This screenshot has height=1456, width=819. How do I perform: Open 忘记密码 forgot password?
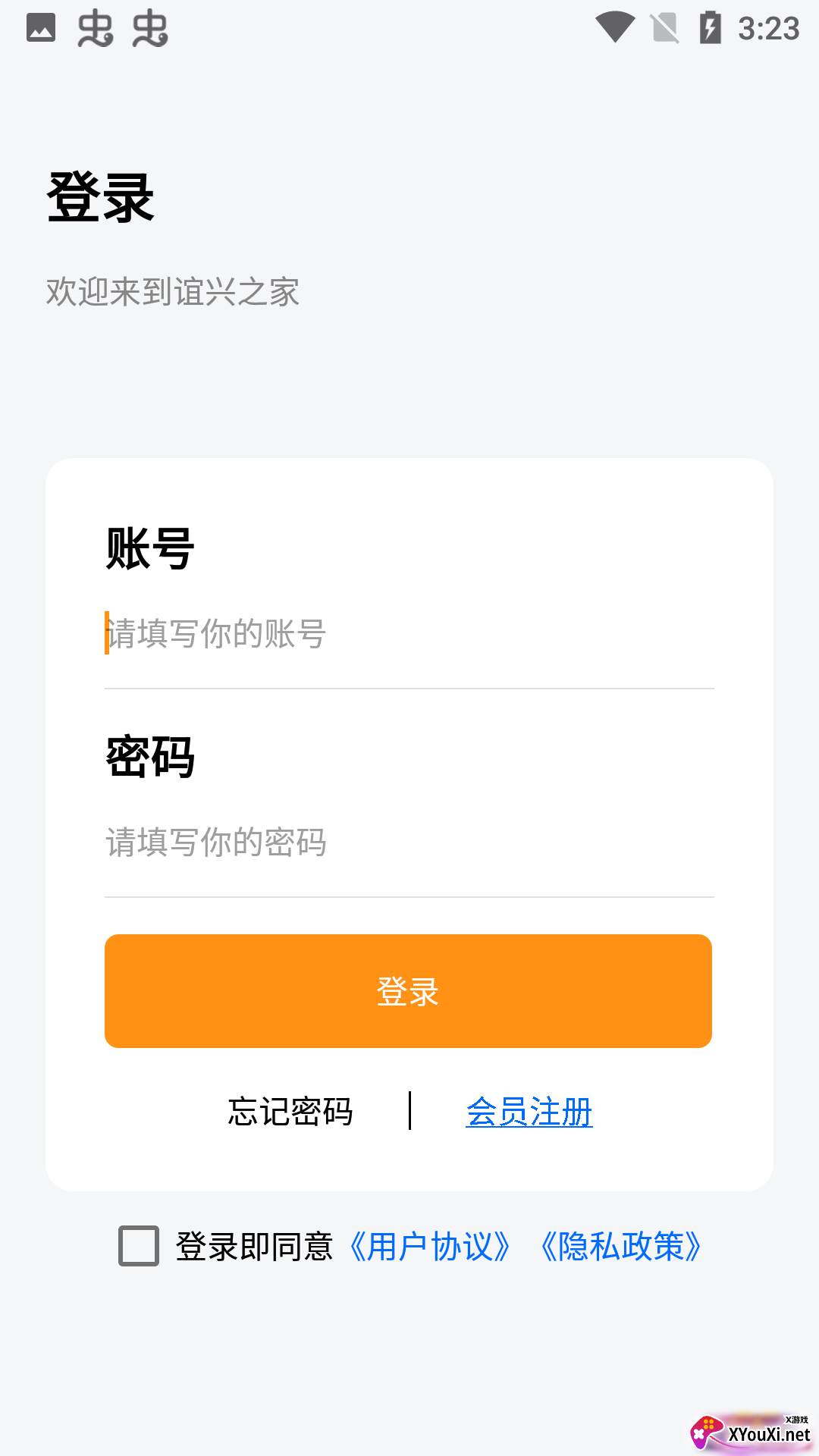tap(290, 1112)
